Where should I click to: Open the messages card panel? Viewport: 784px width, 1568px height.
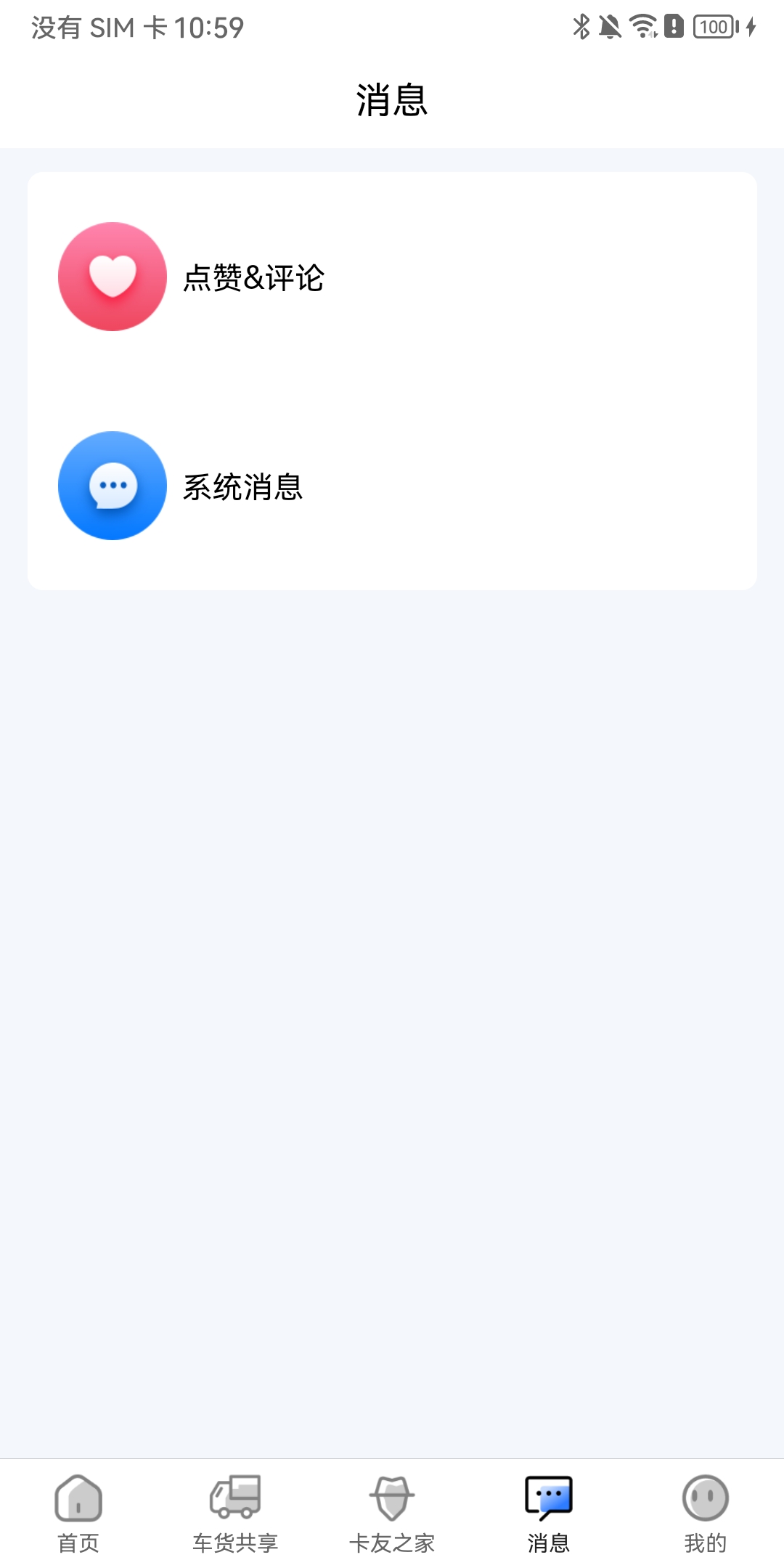(x=392, y=377)
